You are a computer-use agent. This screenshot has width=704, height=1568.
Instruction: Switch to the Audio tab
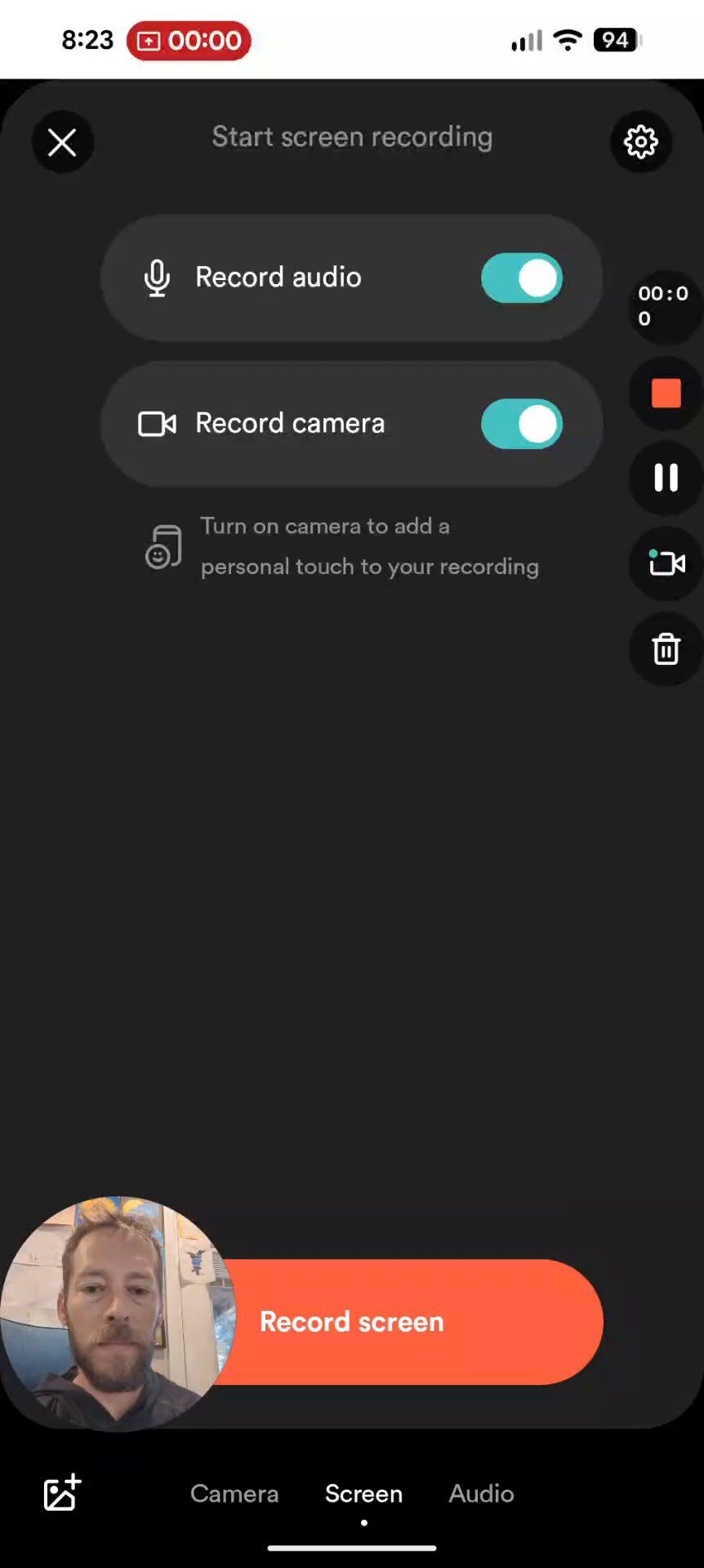(x=481, y=1494)
